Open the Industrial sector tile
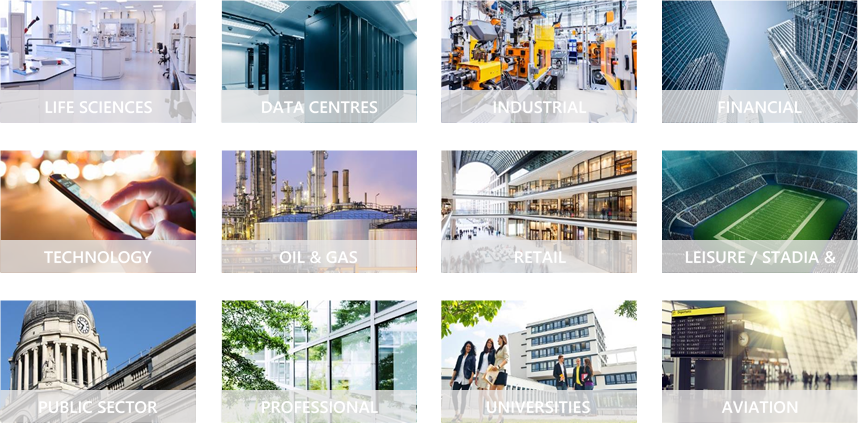This screenshot has height=423, width=858. tap(539, 62)
